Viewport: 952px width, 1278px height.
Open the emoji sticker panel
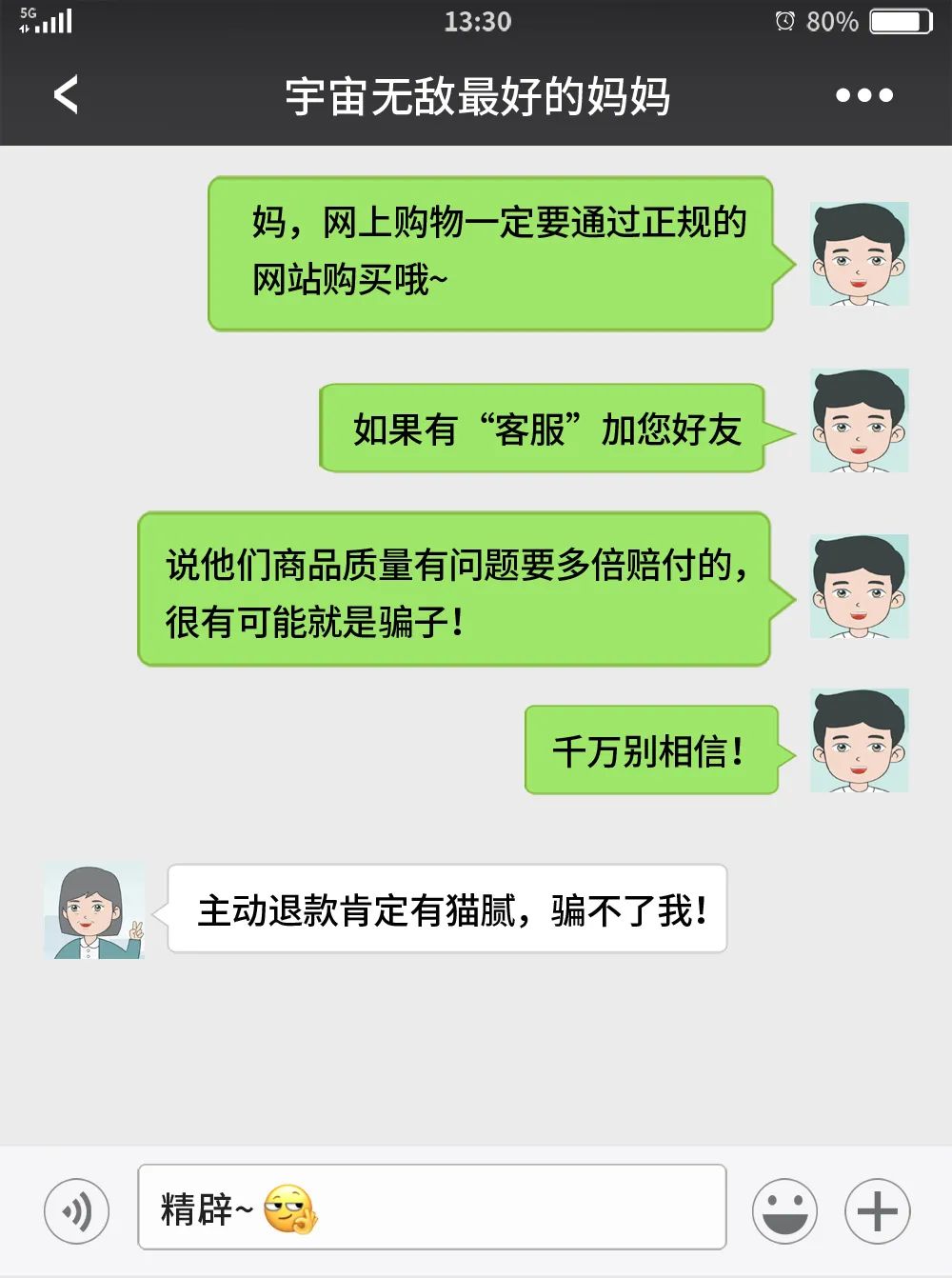(784, 1211)
